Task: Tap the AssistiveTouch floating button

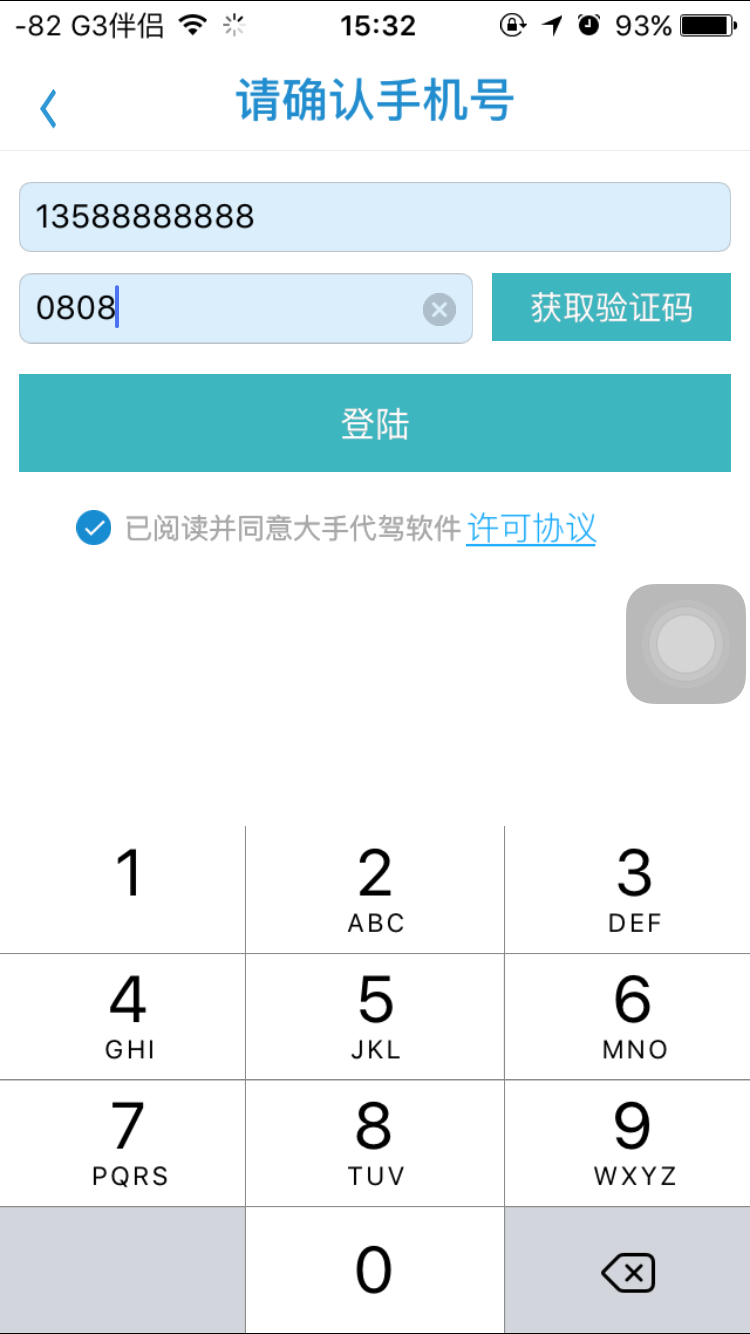Action: [x=686, y=644]
